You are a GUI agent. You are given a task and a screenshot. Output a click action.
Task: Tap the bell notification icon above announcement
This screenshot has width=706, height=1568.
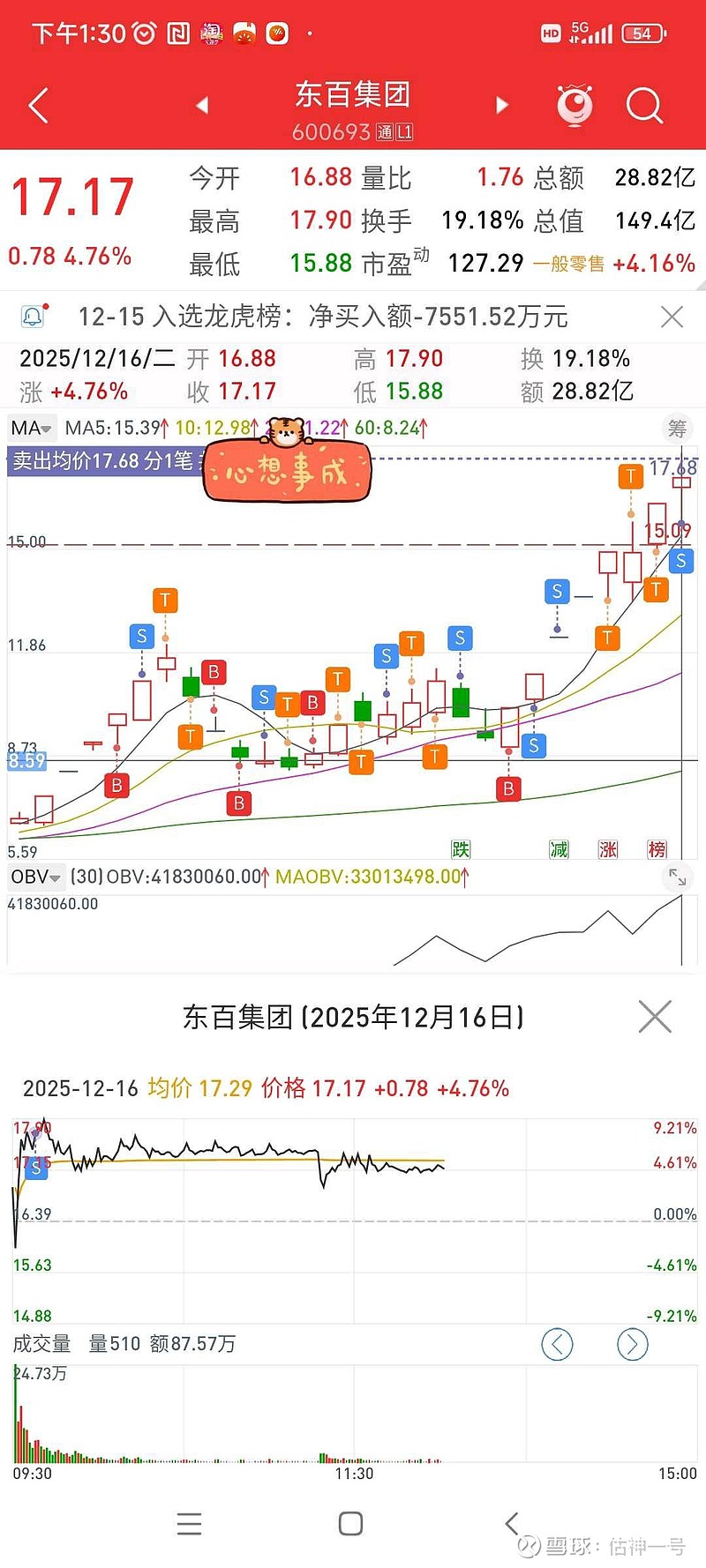pyautogui.click(x=33, y=315)
